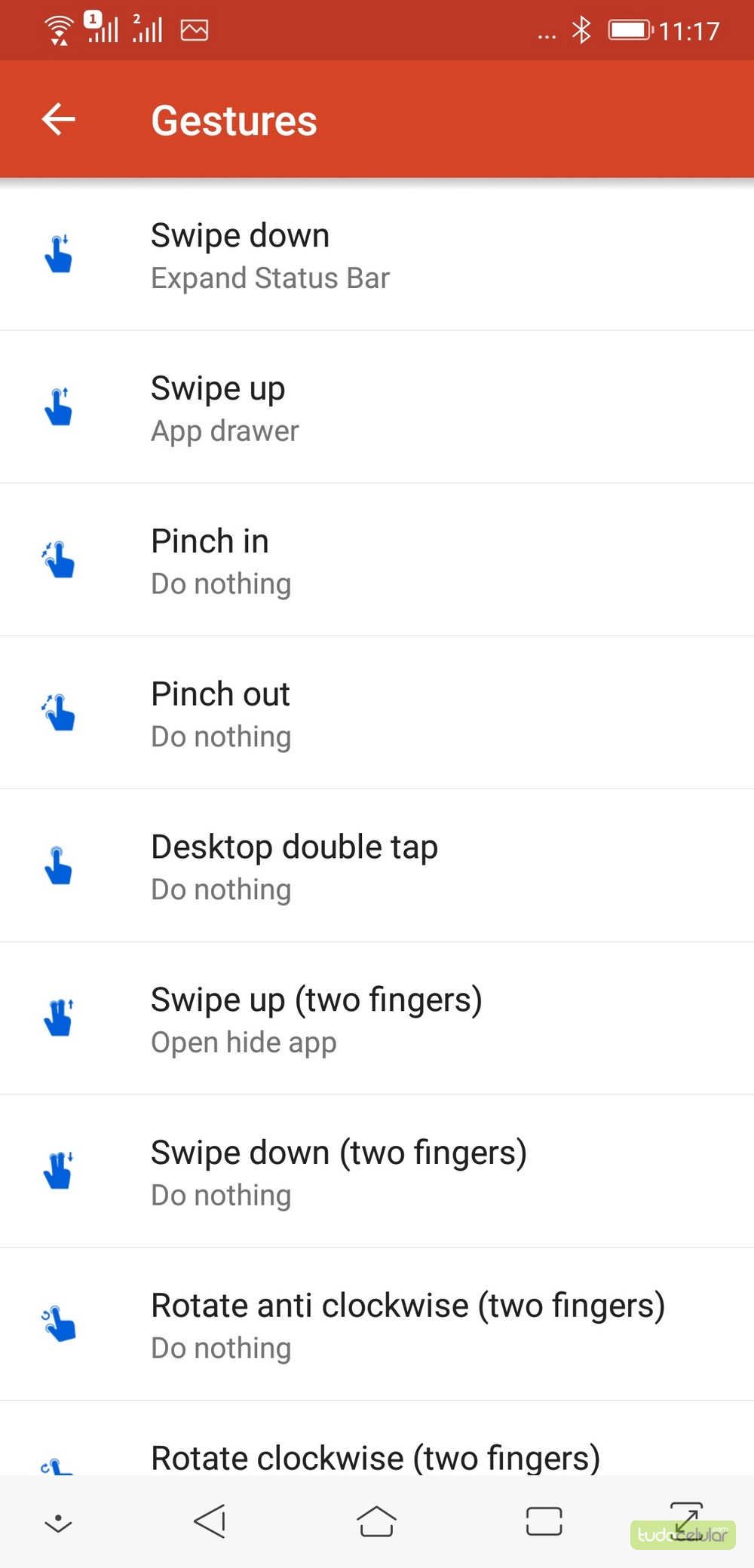Screen dimensions: 754x1568
Task: Open Desktop double tap setting
Action: click(377, 866)
